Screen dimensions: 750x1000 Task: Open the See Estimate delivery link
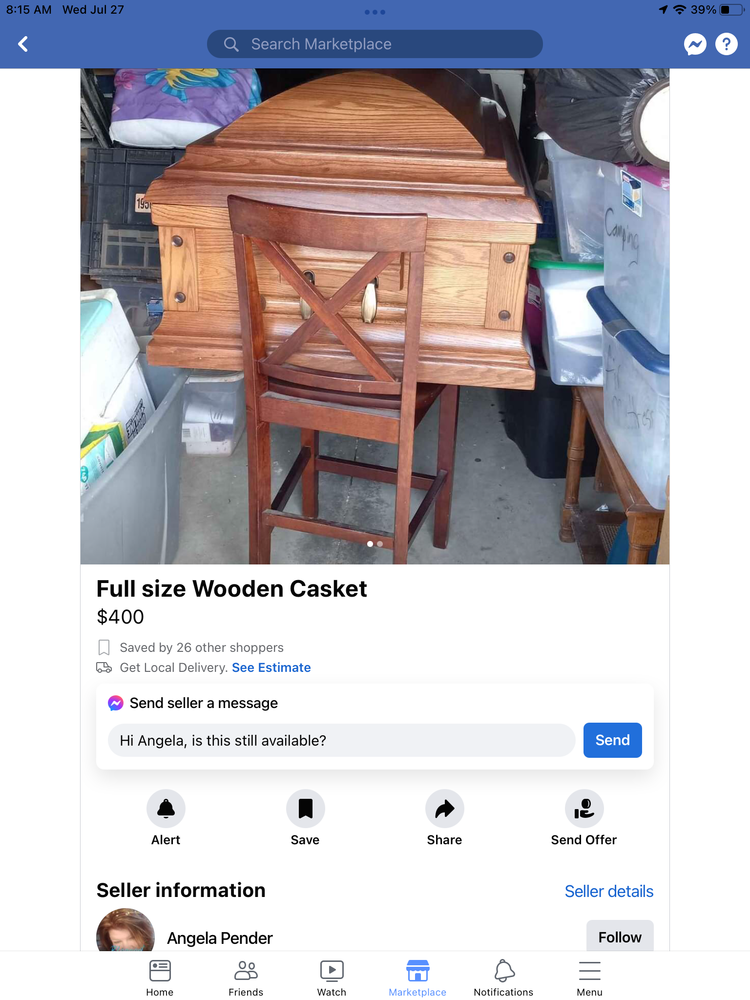pyautogui.click(x=271, y=667)
